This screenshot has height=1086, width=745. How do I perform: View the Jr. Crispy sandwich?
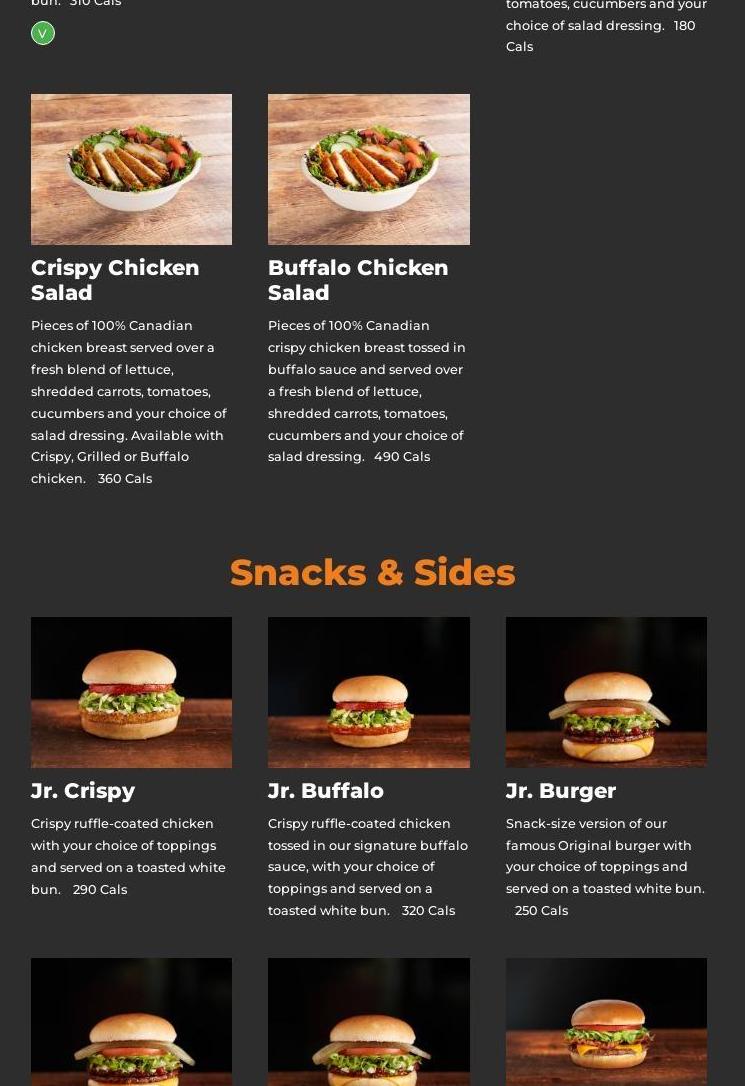click(131, 692)
